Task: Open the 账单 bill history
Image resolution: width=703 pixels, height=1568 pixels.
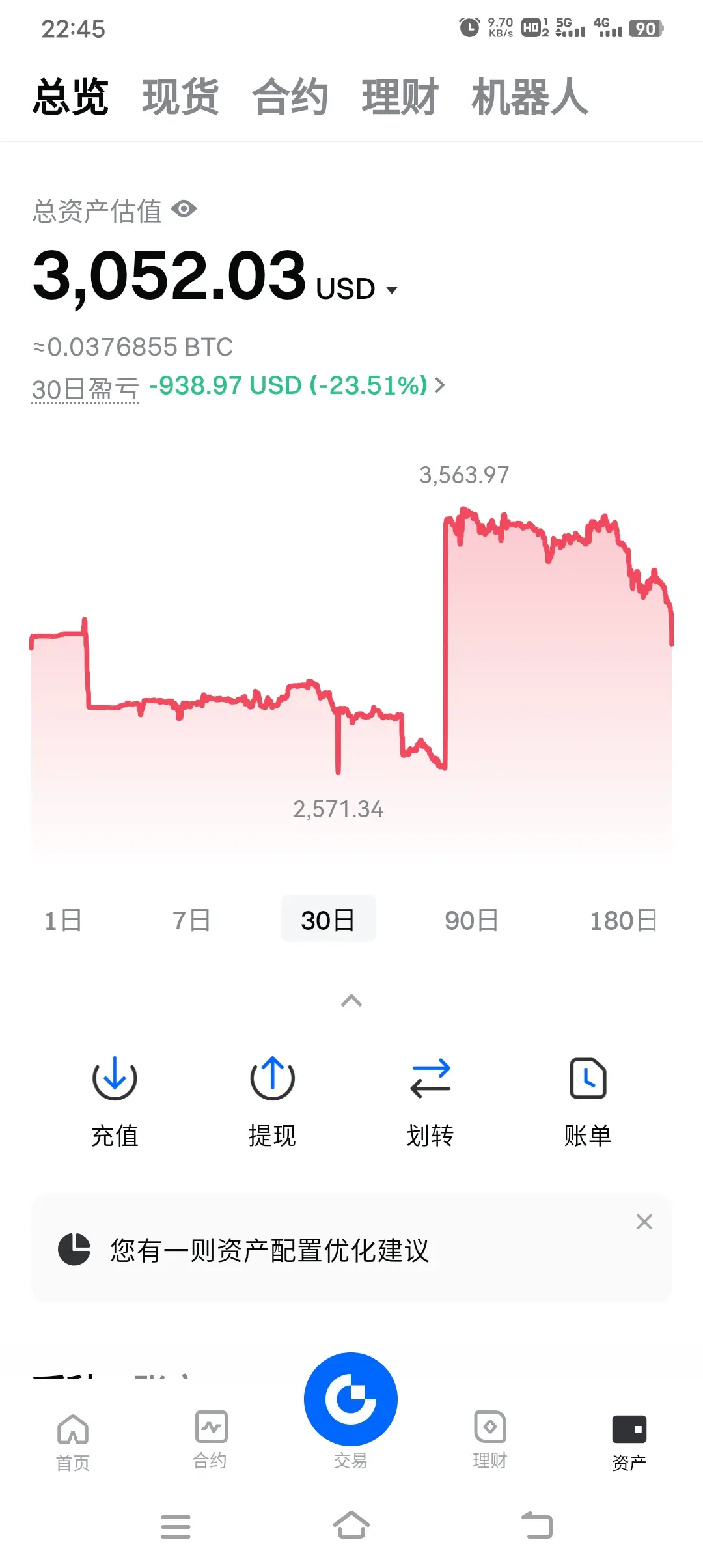Action: click(x=588, y=1100)
